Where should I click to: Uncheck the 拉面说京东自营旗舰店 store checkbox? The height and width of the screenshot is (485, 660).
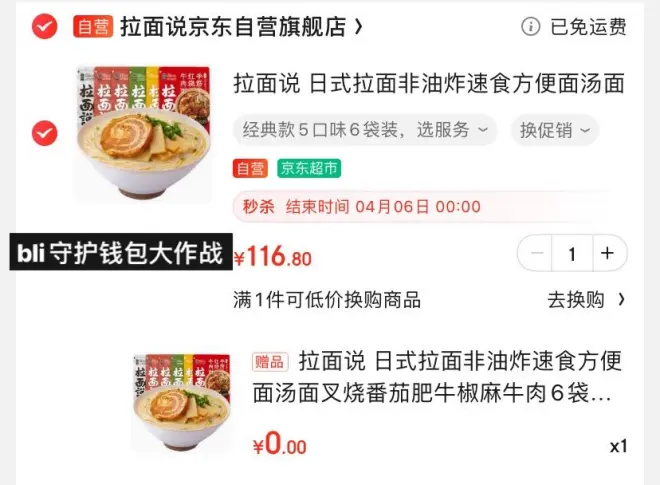pyautogui.click(x=44, y=27)
